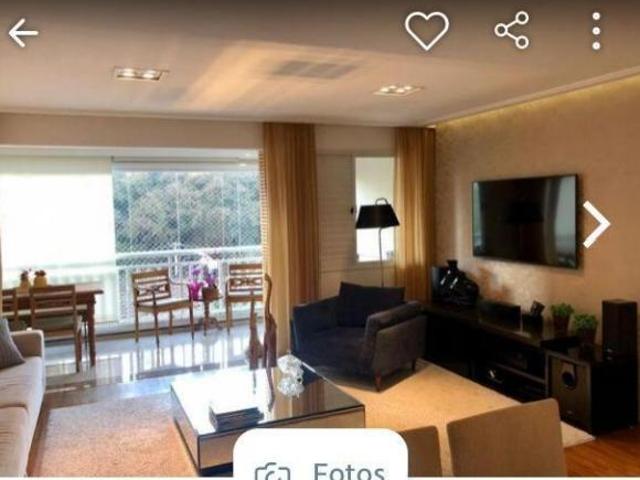Share this property listing
This screenshot has width=640, height=480.
512,31
